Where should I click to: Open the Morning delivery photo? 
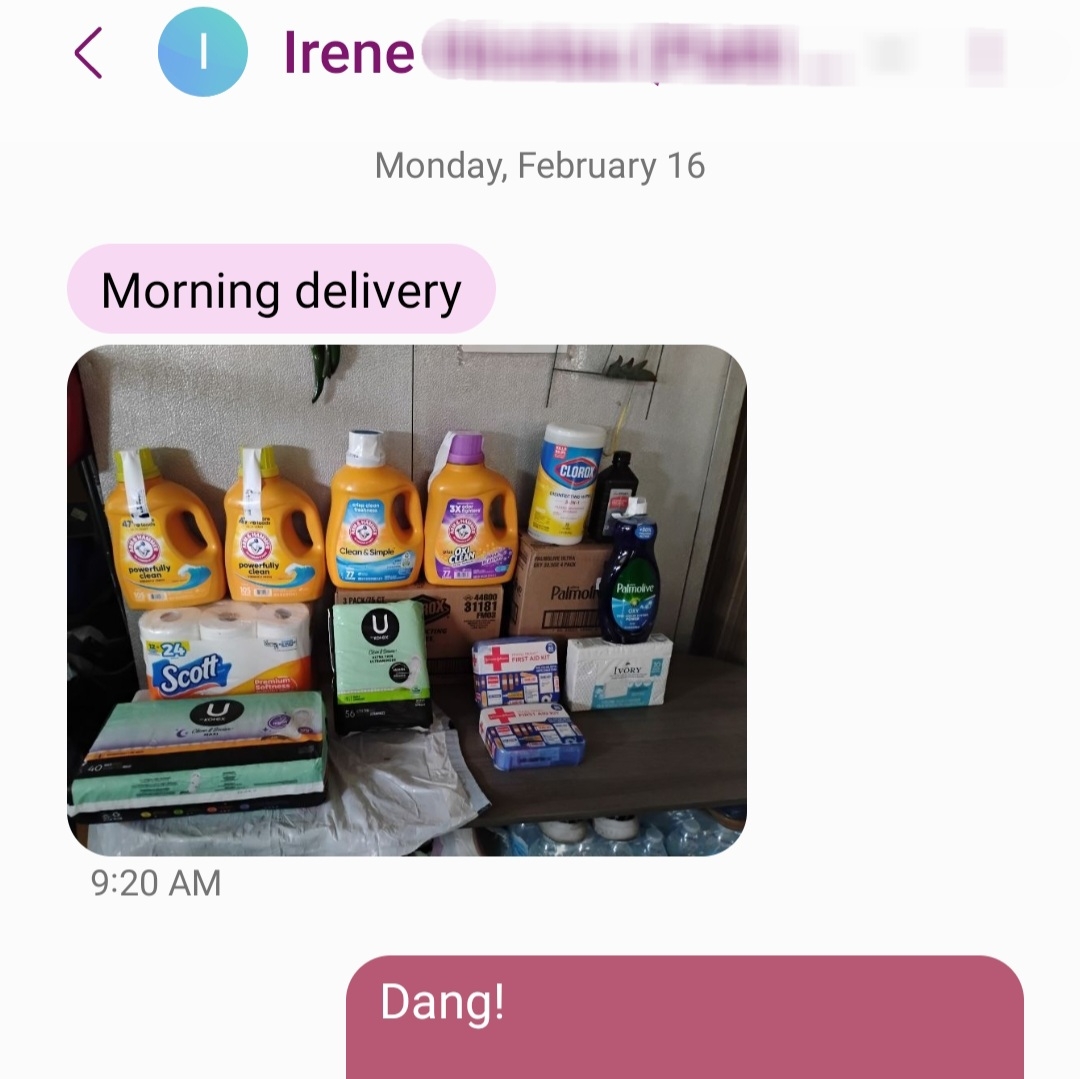(406, 600)
